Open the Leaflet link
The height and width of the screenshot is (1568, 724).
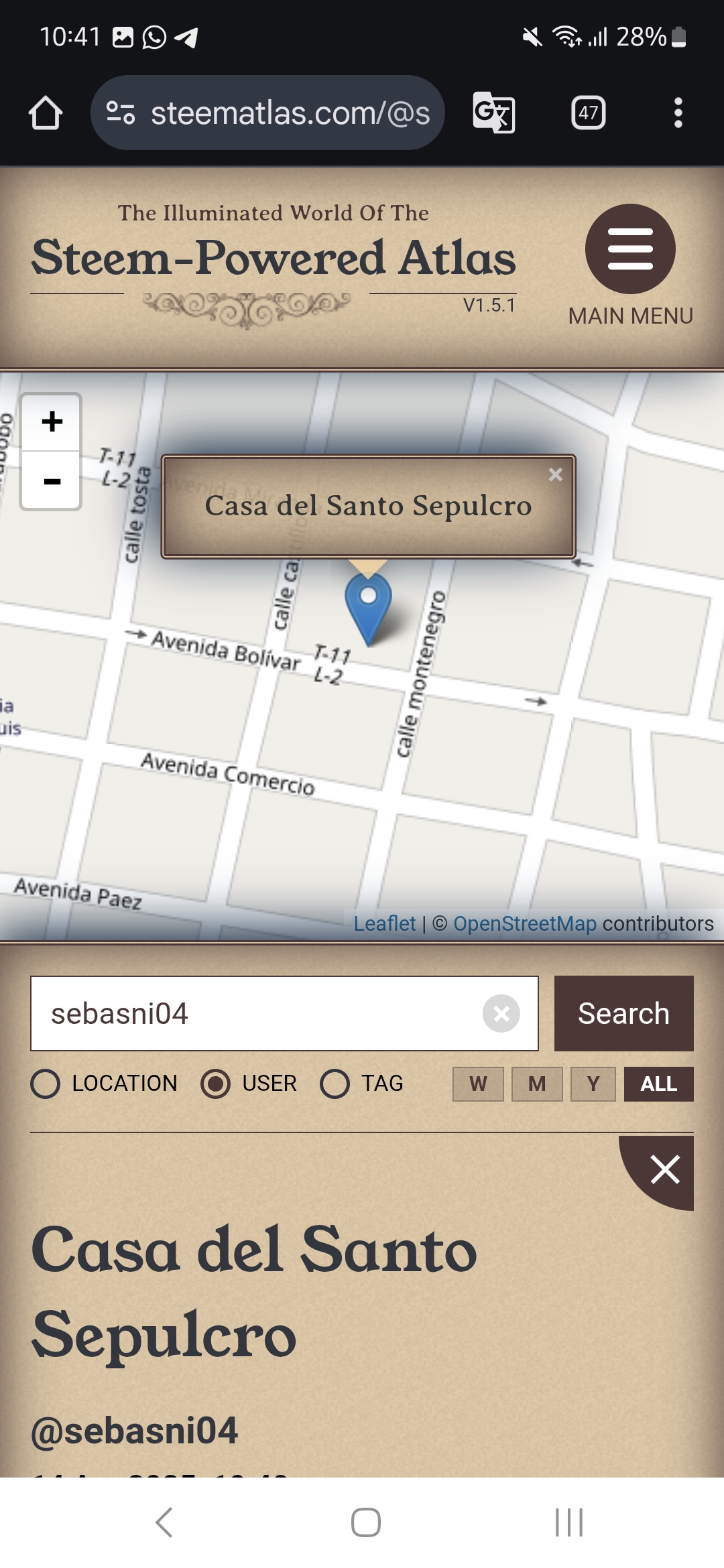[x=385, y=923]
